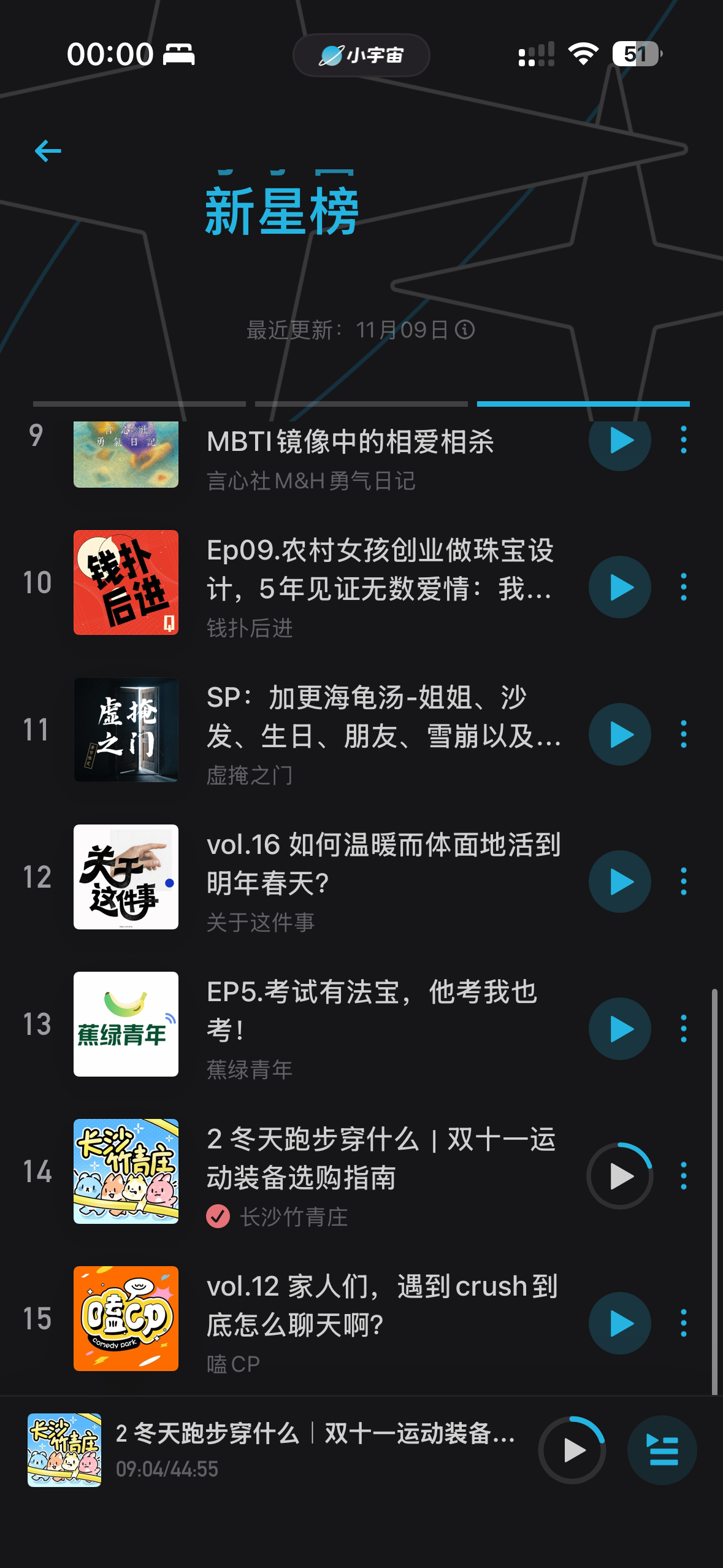This screenshot has width=723, height=1568.
Task: Open more options for 嗑CP episode
Action: [x=684, y=1323]
